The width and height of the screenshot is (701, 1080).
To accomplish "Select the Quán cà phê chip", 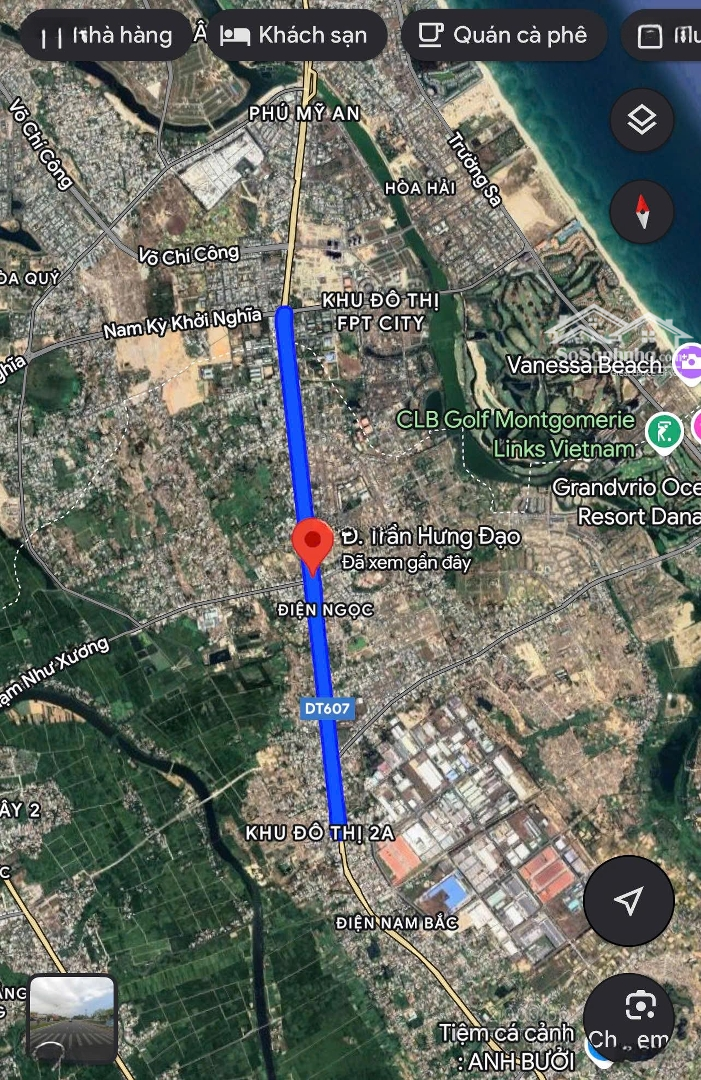I will [x=503, y=36].
